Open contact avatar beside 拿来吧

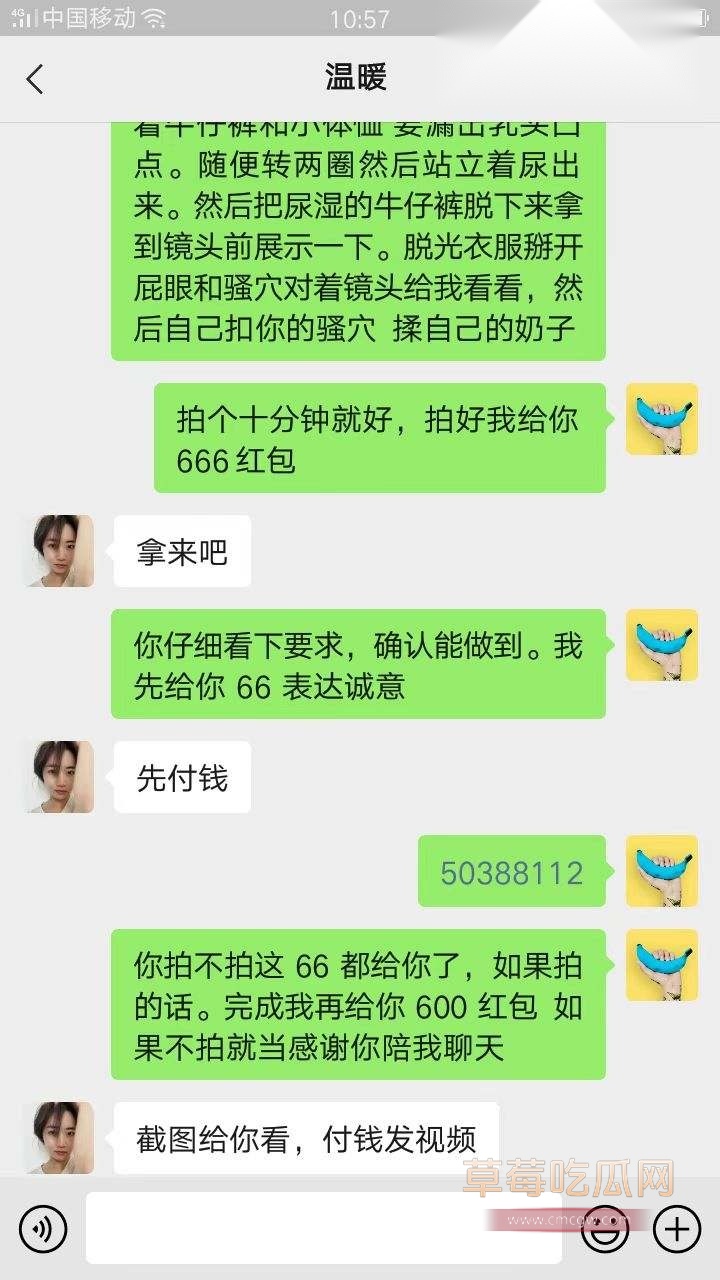pyautogui.click(x=59, y=551)
